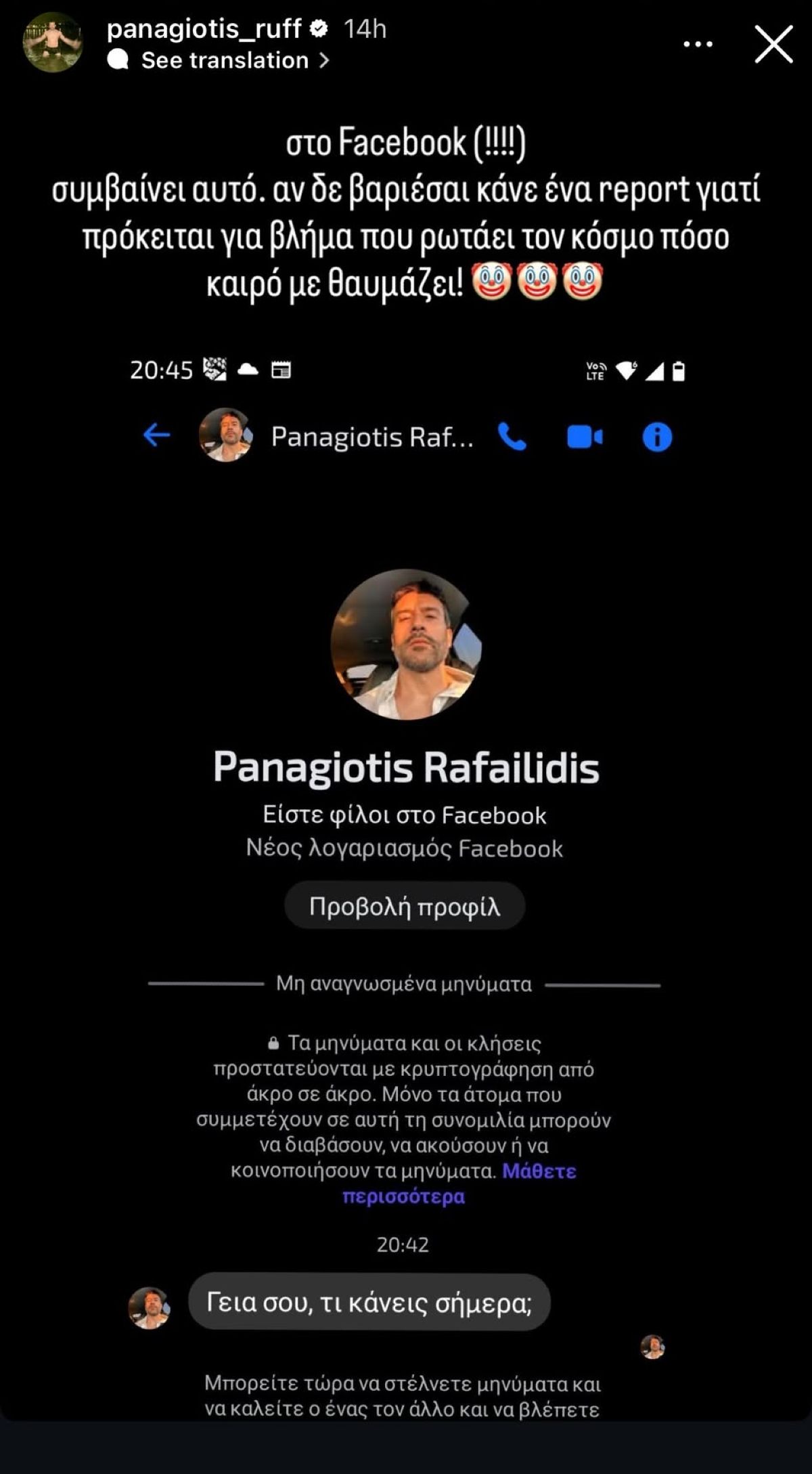The height and width of the screenshot is (1474, 812).
Task: Open panagiotis_ruff's profile from the username
Action: click(x=204, y=28)
